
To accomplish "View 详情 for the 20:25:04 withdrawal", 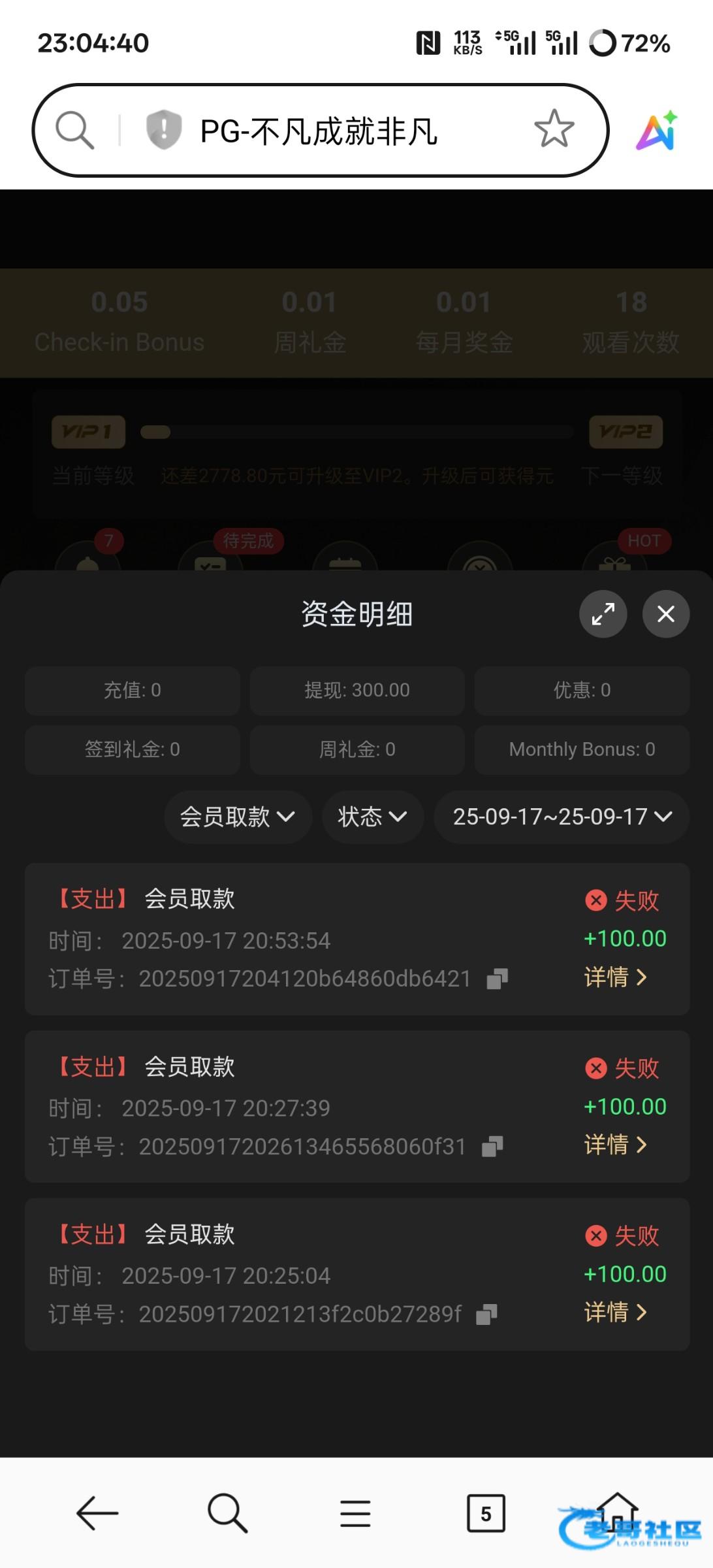I will click(x=615, y=1311).
